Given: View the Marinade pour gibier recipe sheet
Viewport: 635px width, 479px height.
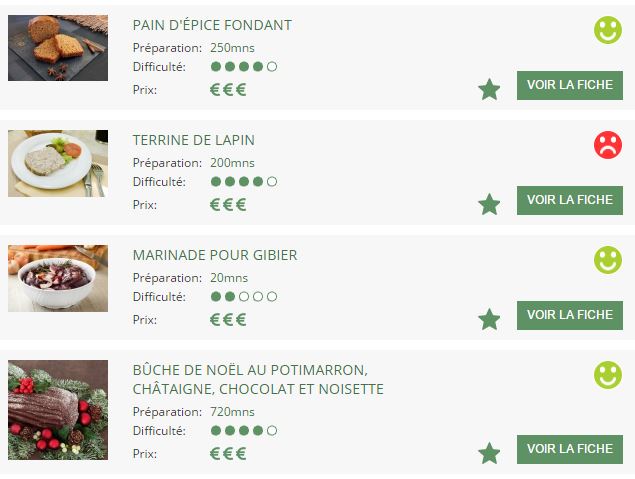Looking at the screenshot, I should 569,315.
